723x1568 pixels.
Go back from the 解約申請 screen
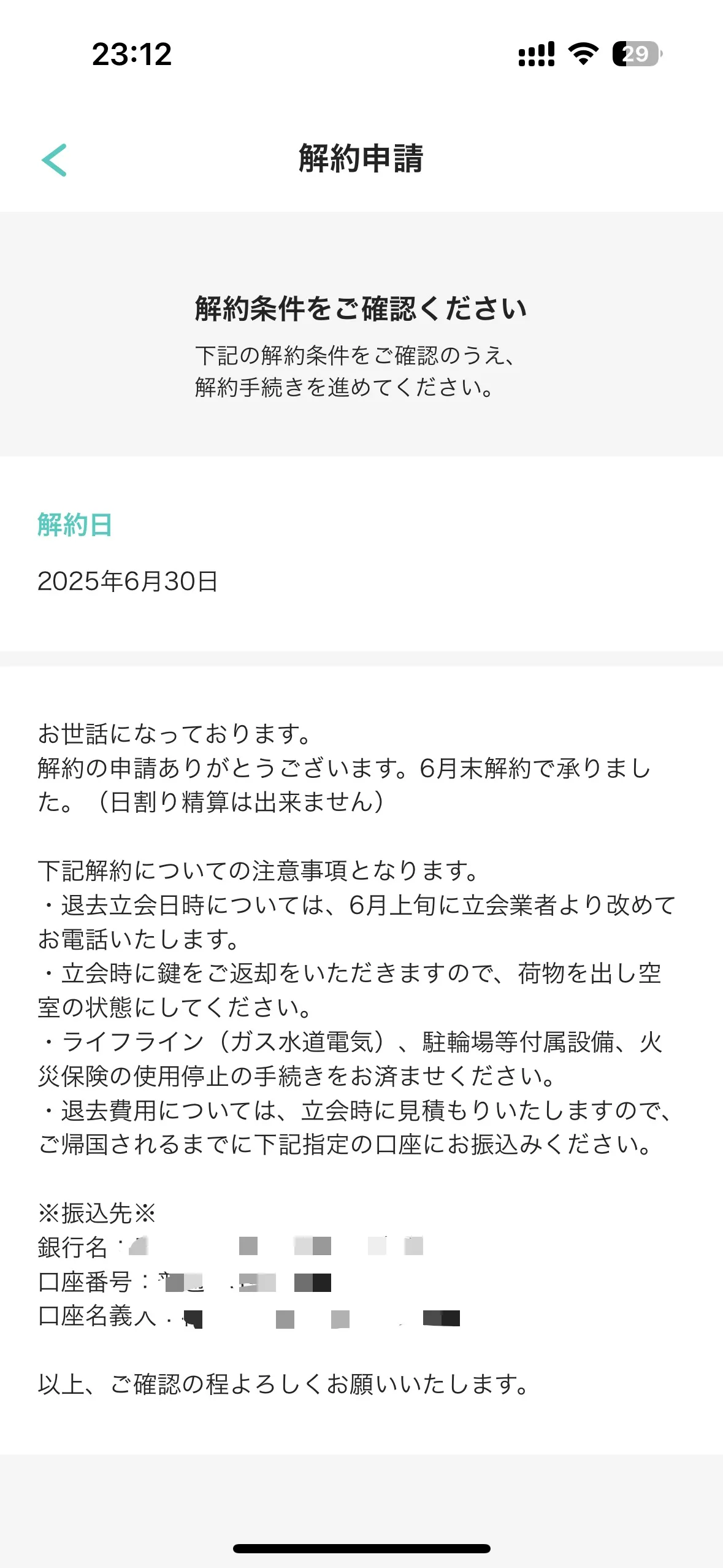tap(54, 160)
